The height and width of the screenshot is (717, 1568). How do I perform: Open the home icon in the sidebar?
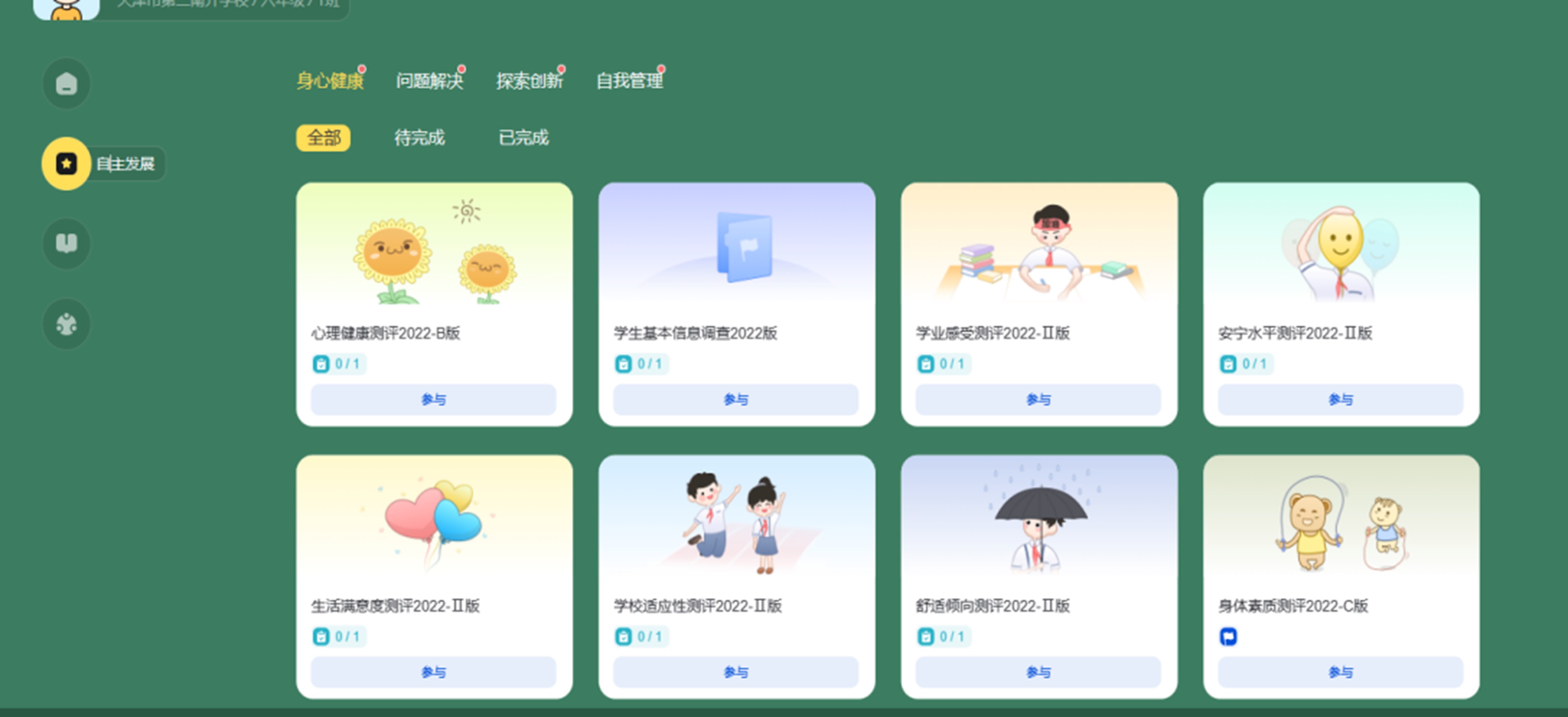(x=66, y=83)
